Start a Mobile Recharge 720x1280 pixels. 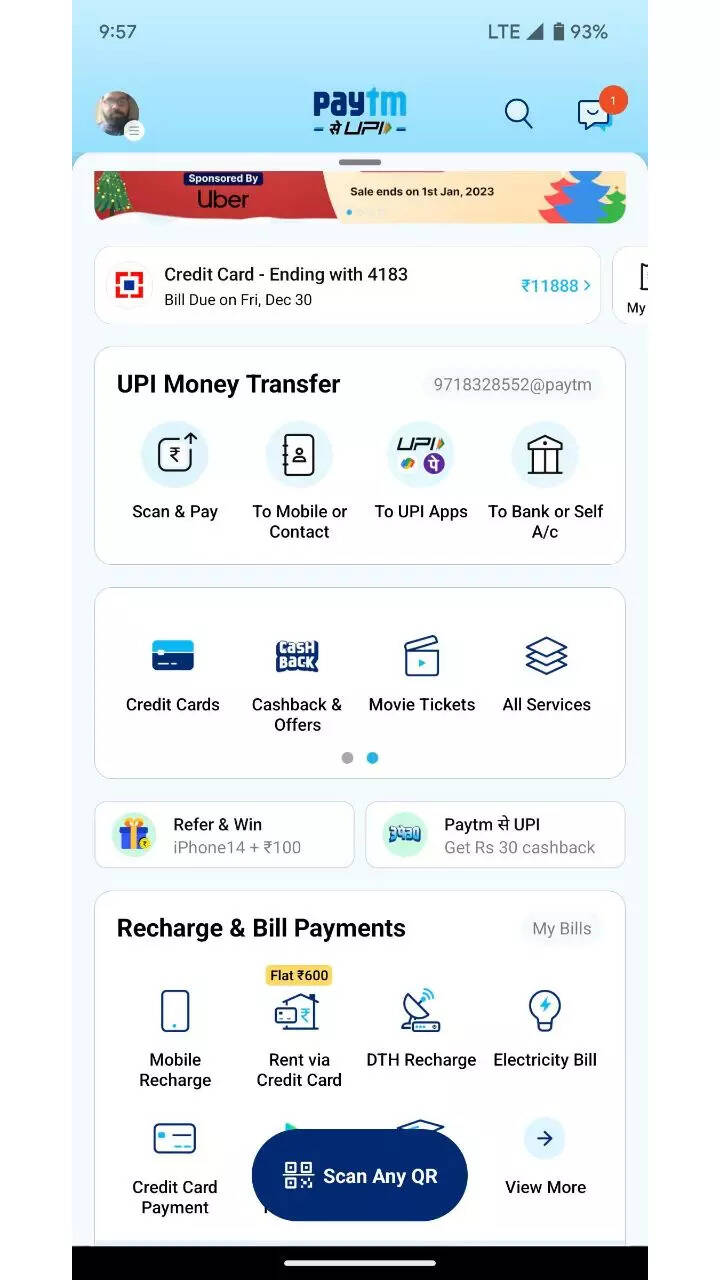tap(175, 1038)
